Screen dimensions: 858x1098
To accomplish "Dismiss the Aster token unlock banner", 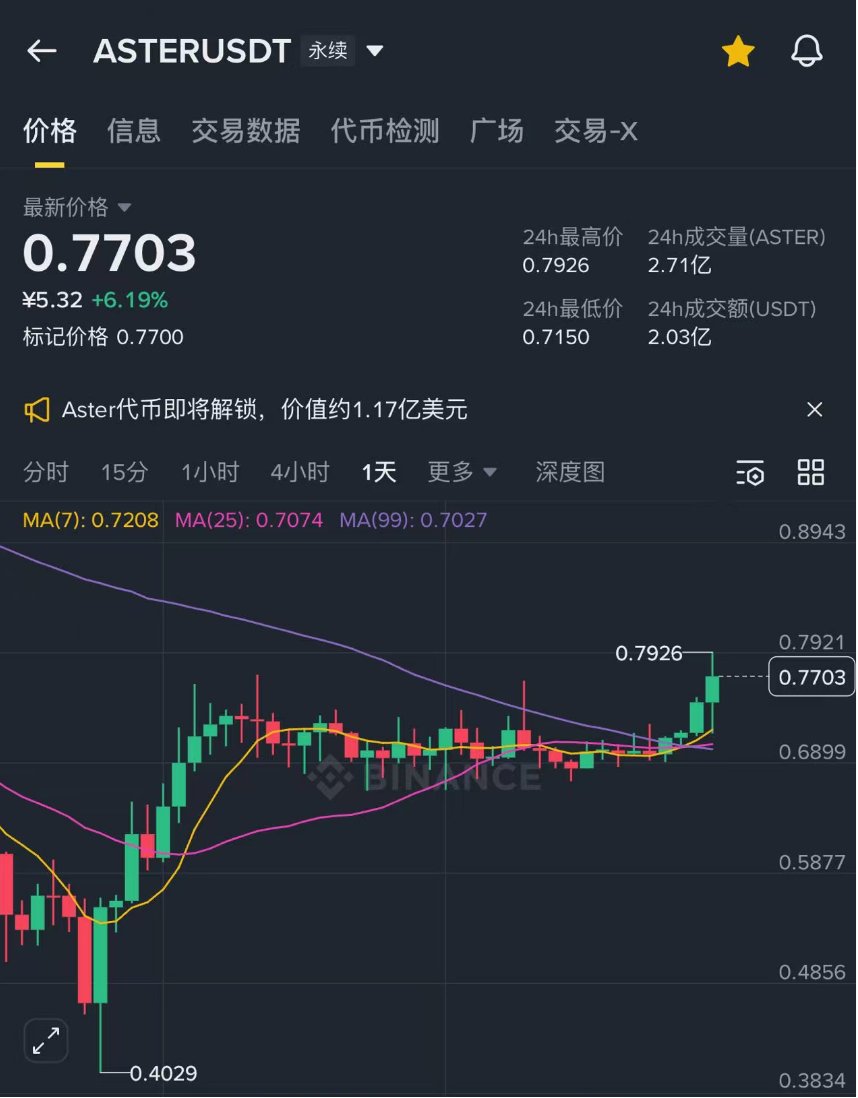I will [815, 409].
